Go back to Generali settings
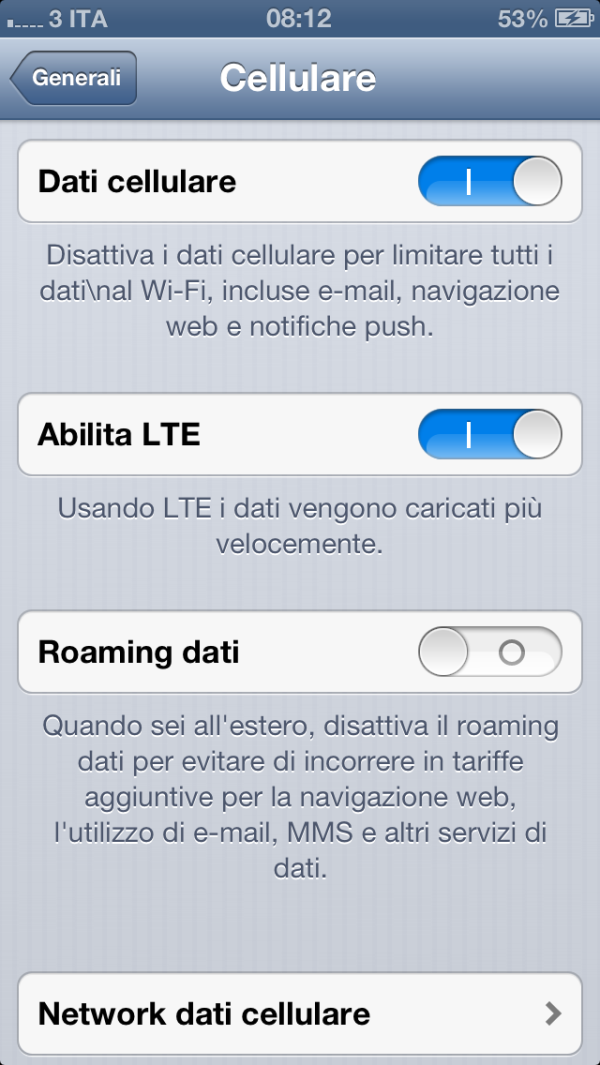The height and width of the screenshot is (1065, 600). pos(73,78)
